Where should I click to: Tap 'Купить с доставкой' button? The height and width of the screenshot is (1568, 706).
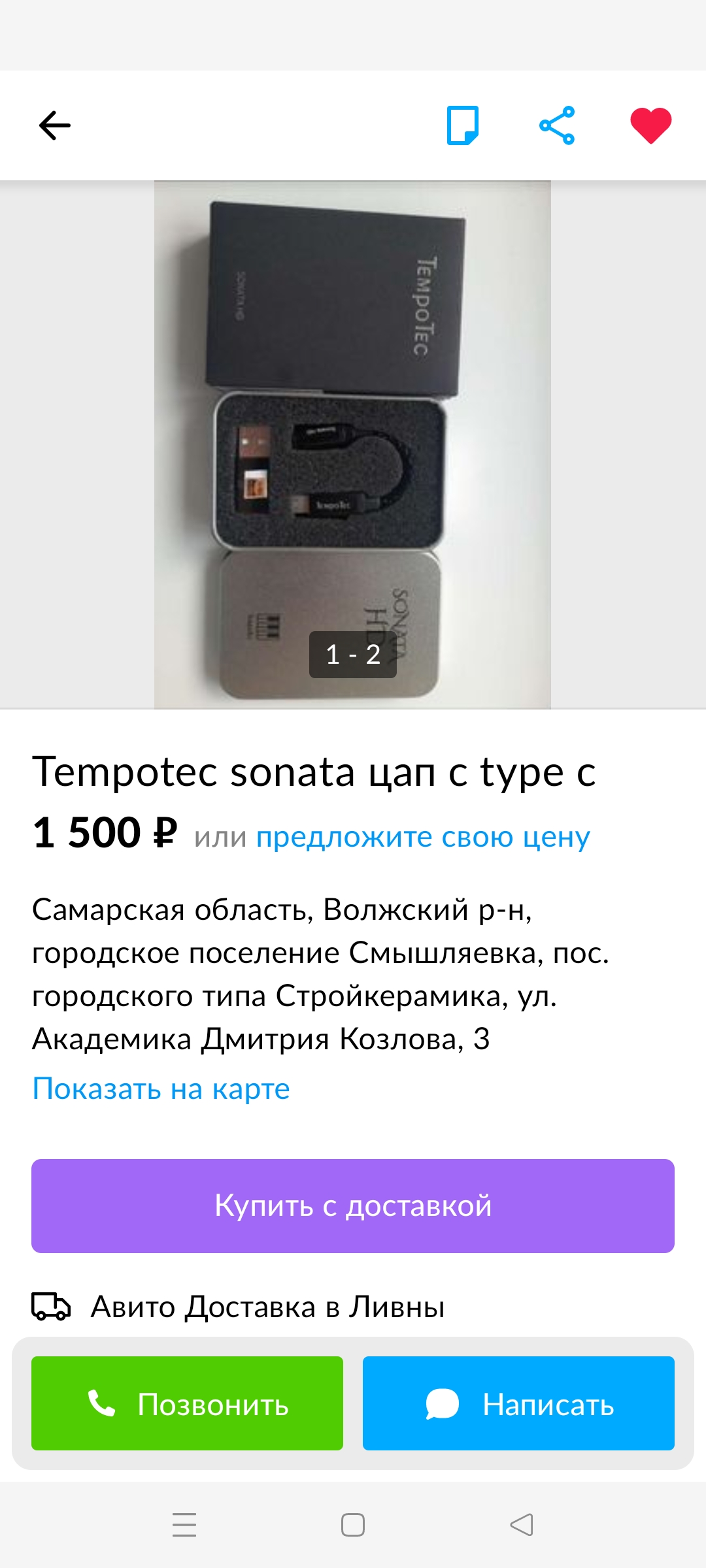353,1205
